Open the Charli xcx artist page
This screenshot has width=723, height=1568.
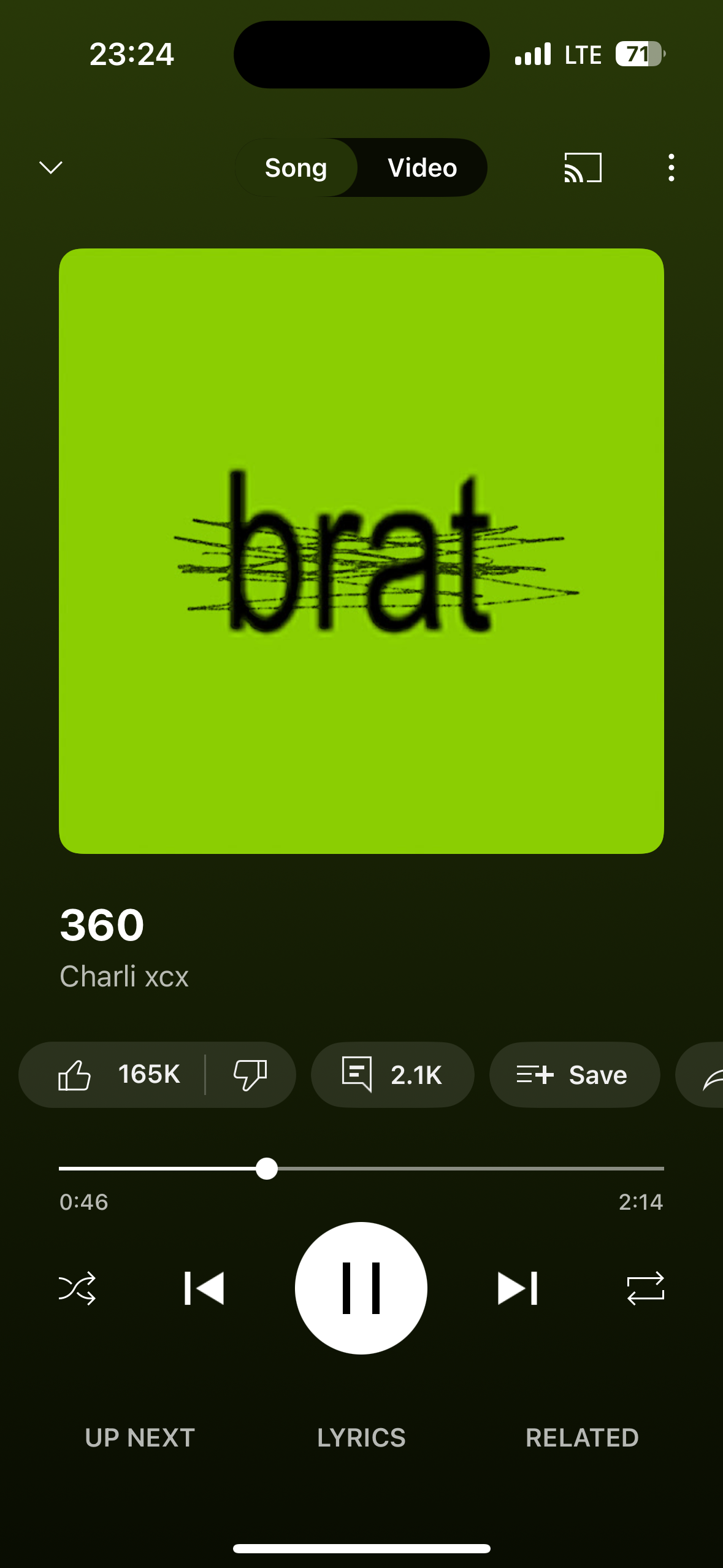(124, 976)
